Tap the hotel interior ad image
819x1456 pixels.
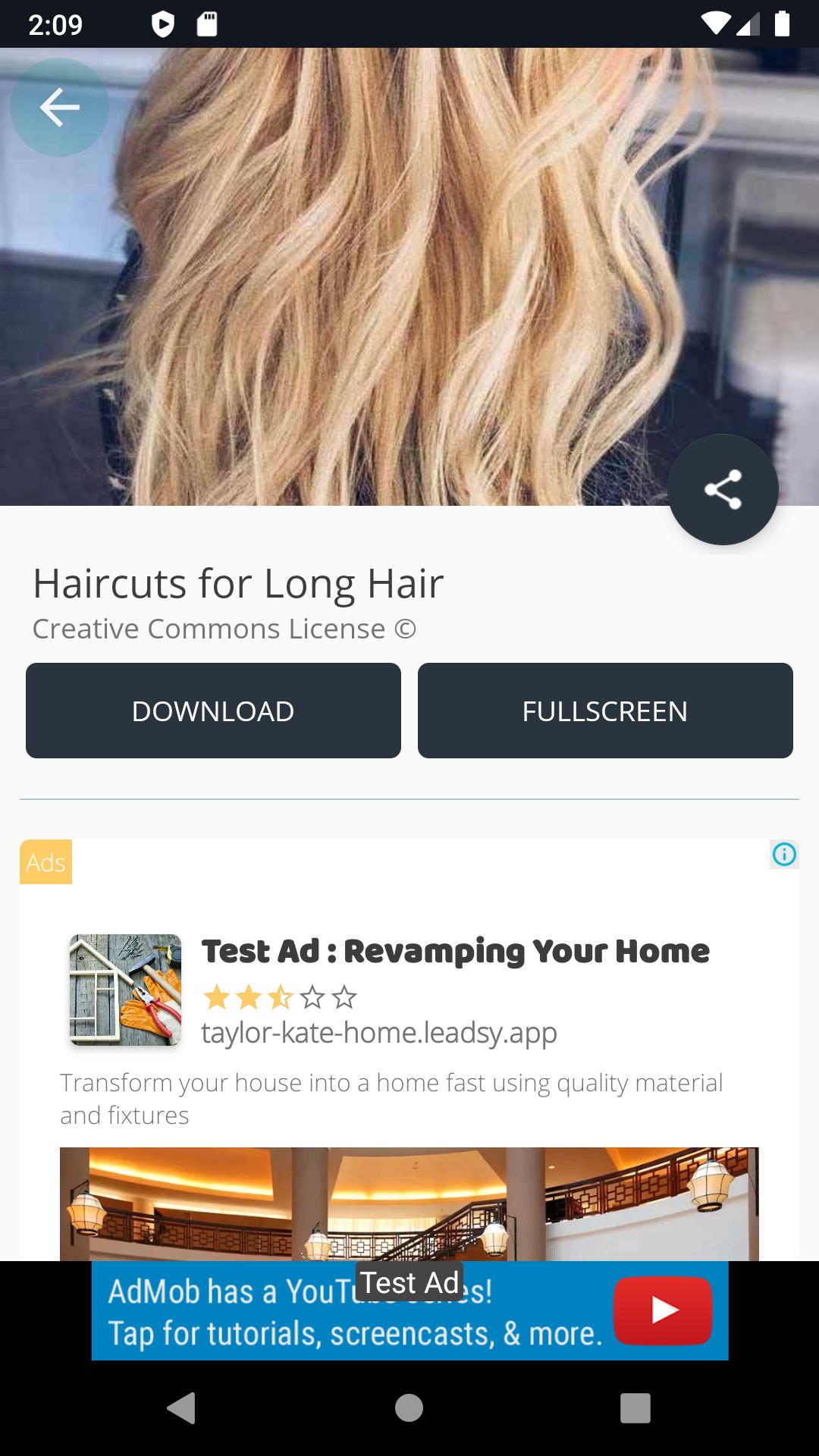click(408, 1206)
